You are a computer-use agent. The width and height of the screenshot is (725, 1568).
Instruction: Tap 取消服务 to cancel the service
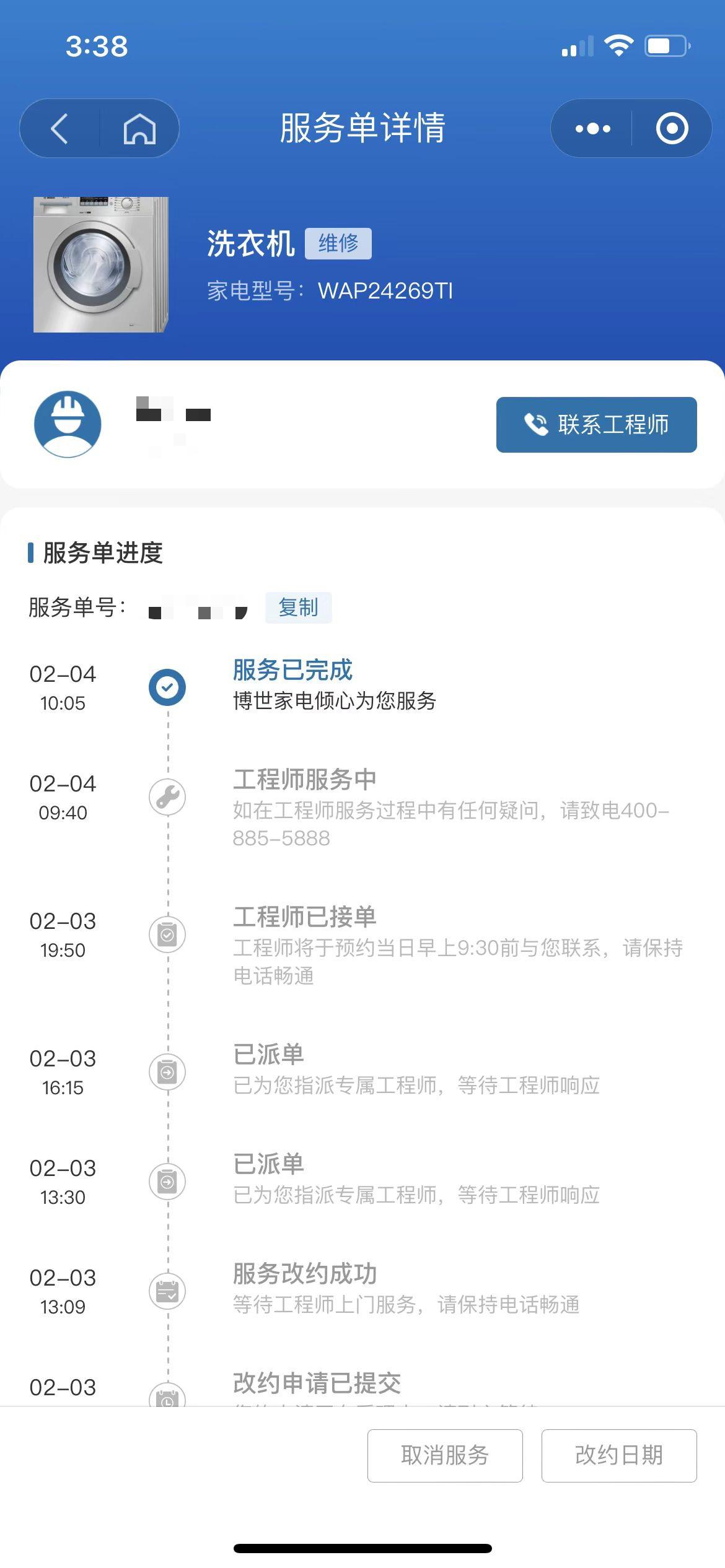(445, 1455)
